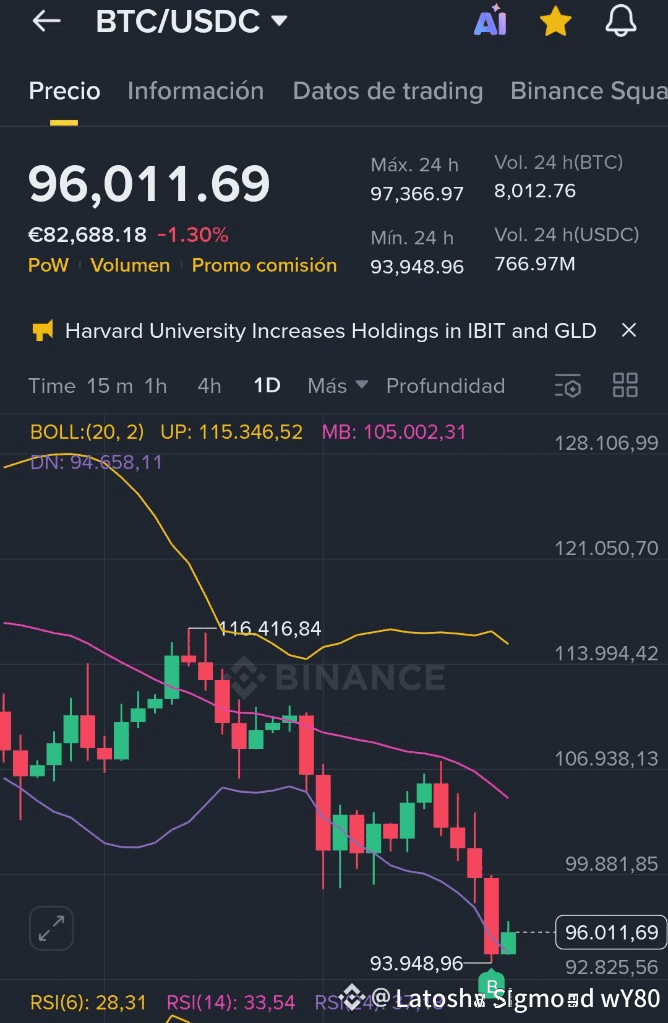Open the Volumen tag

(130, 265)
